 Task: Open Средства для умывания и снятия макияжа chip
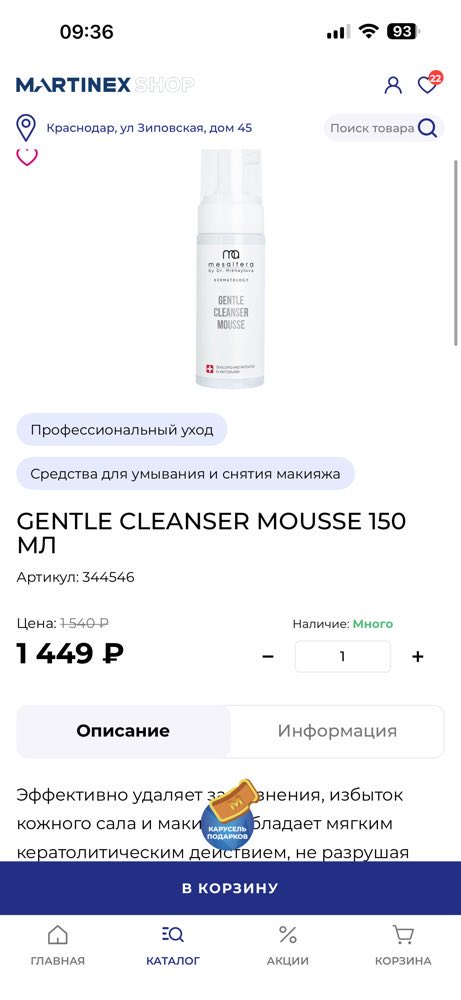coord(185,474)
